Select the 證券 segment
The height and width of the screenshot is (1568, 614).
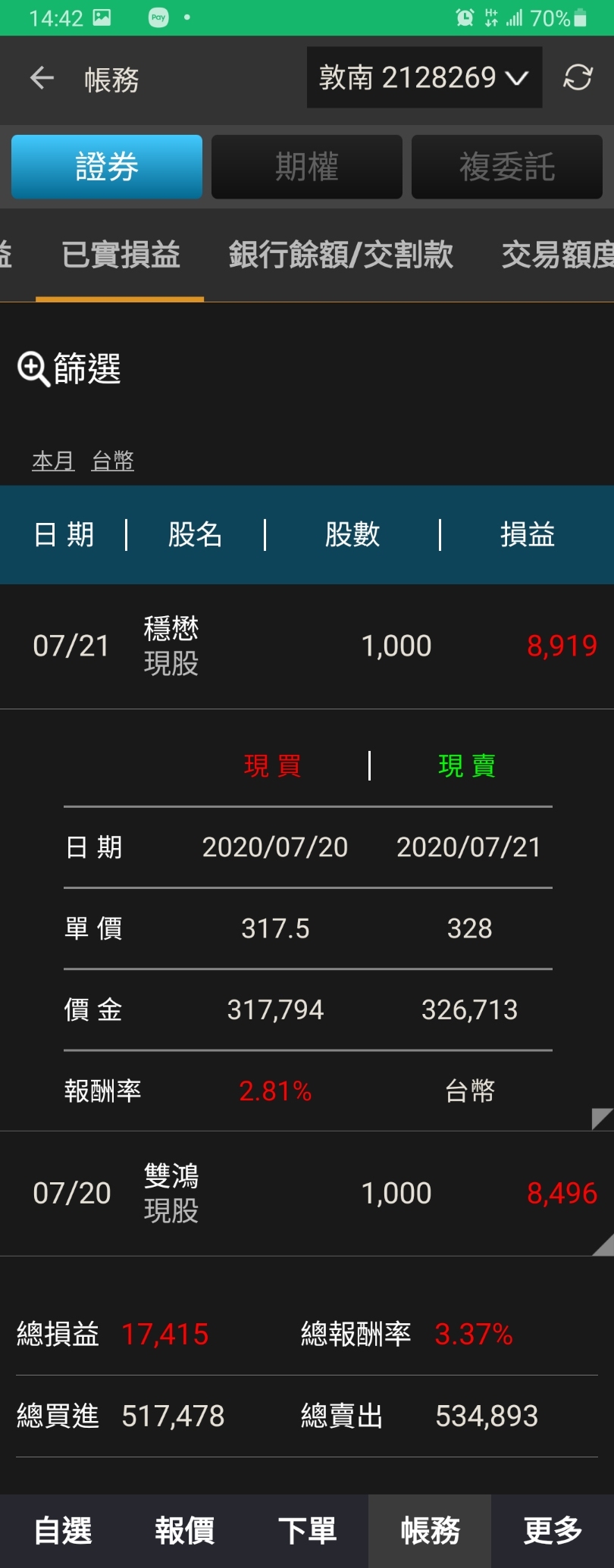click(107, 167)
